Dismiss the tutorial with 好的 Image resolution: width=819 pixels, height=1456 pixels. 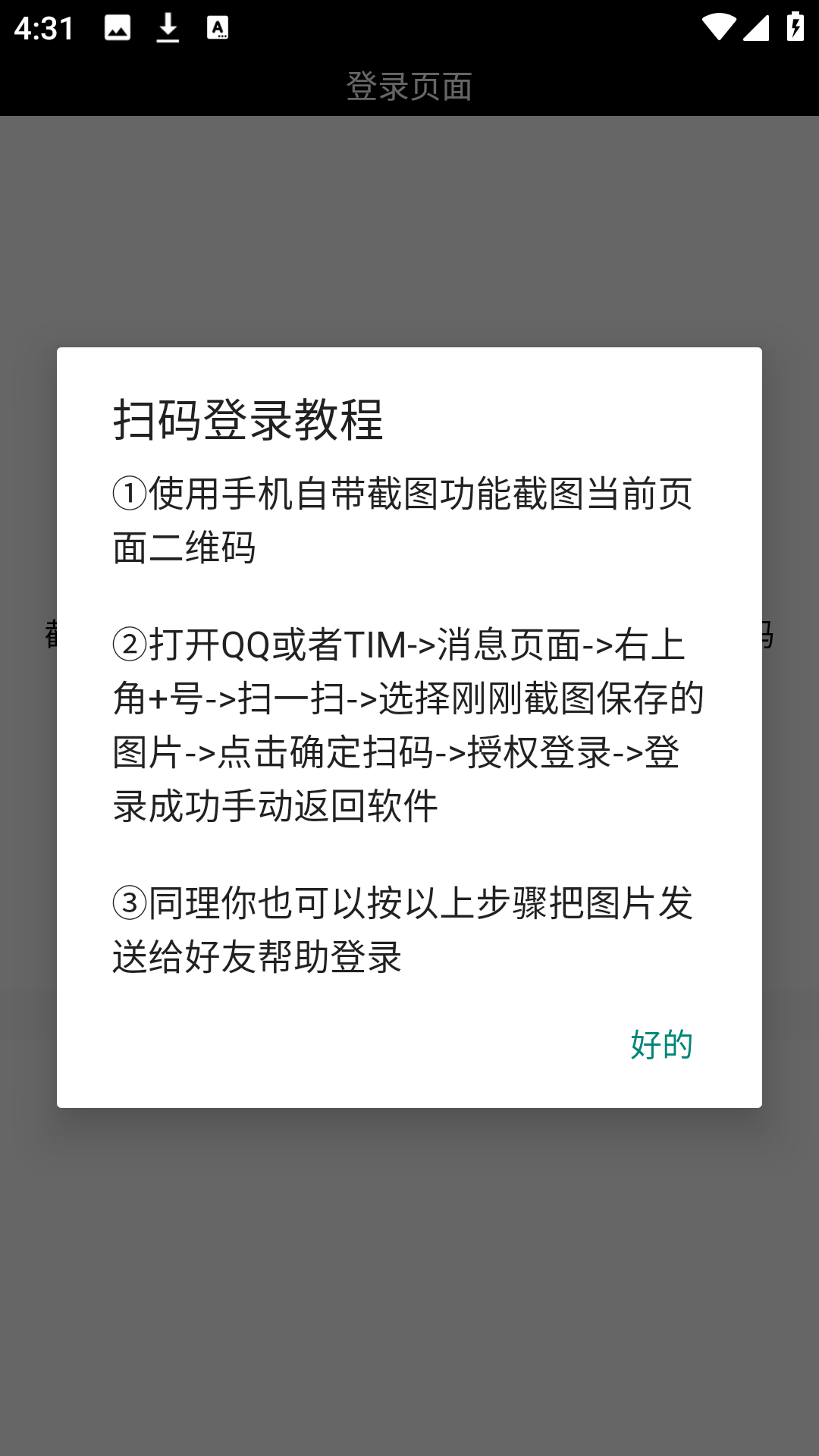click(x=661, y=1044)
